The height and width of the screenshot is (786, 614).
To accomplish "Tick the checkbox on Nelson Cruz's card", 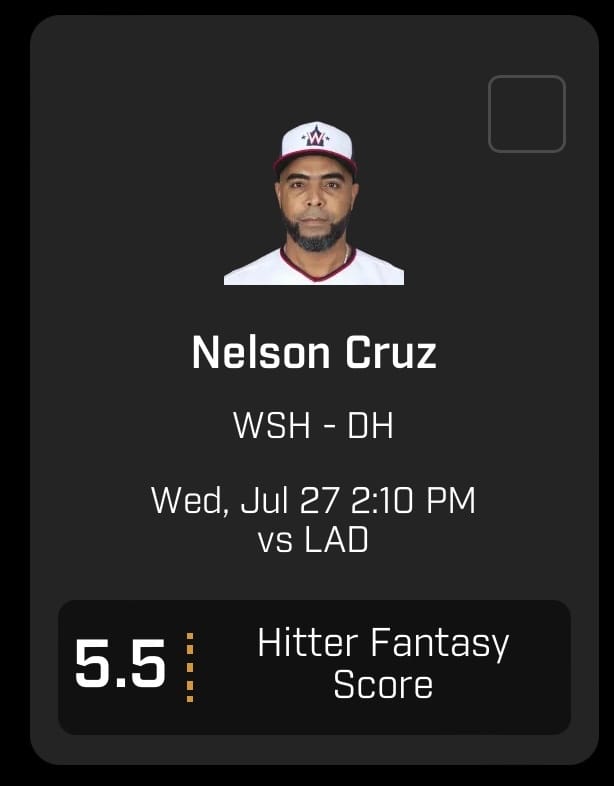I will click(x=527, y=114).
